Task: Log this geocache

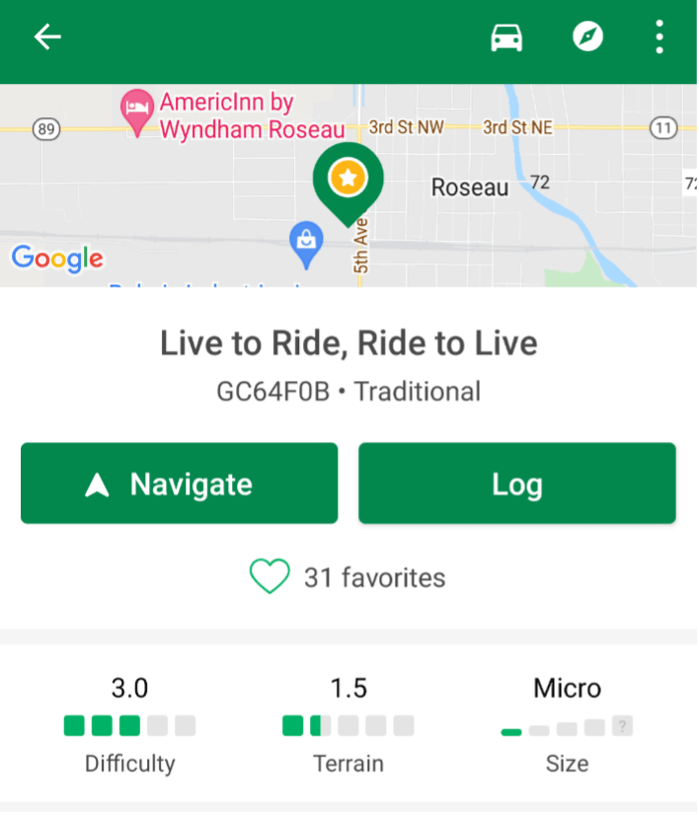Action: point(517,484)
